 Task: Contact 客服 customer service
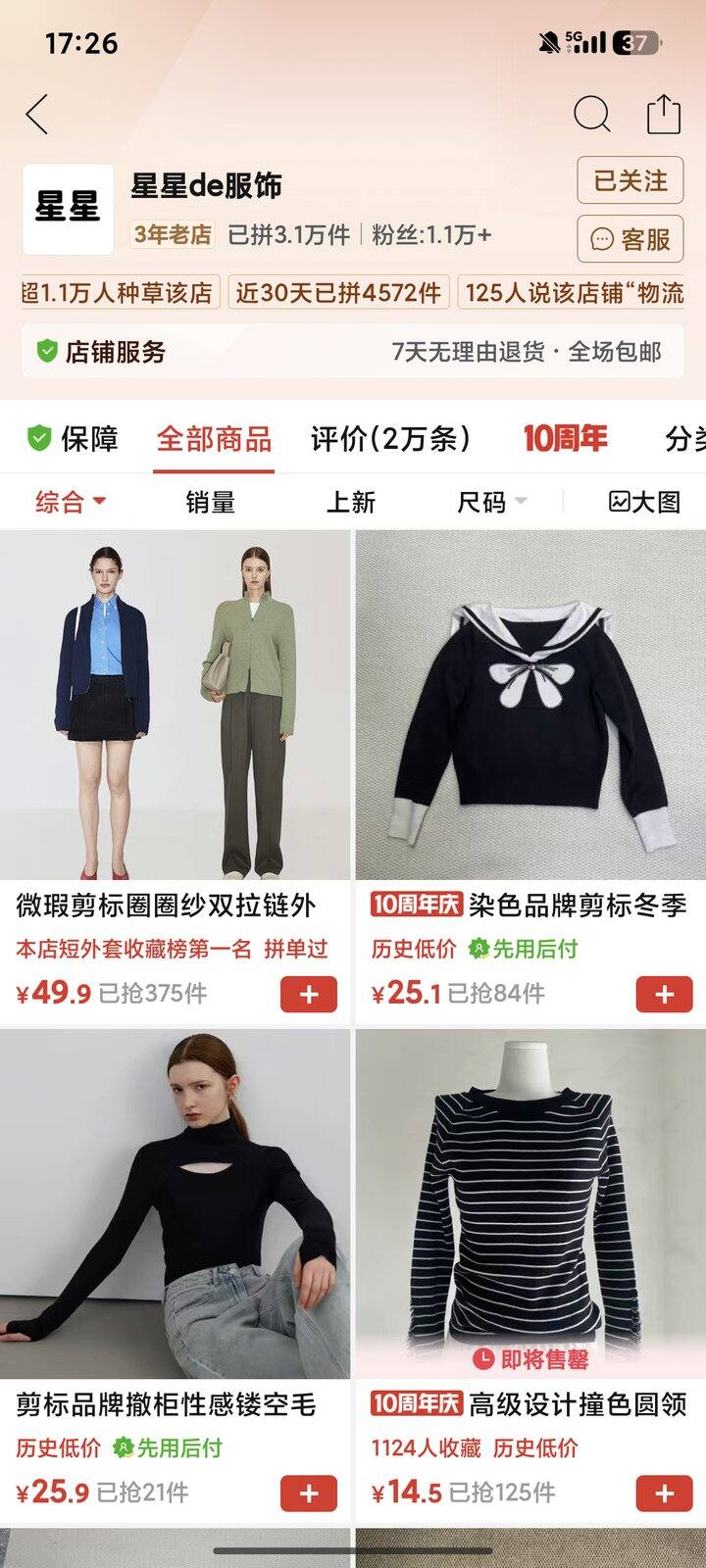coord(630,239)
